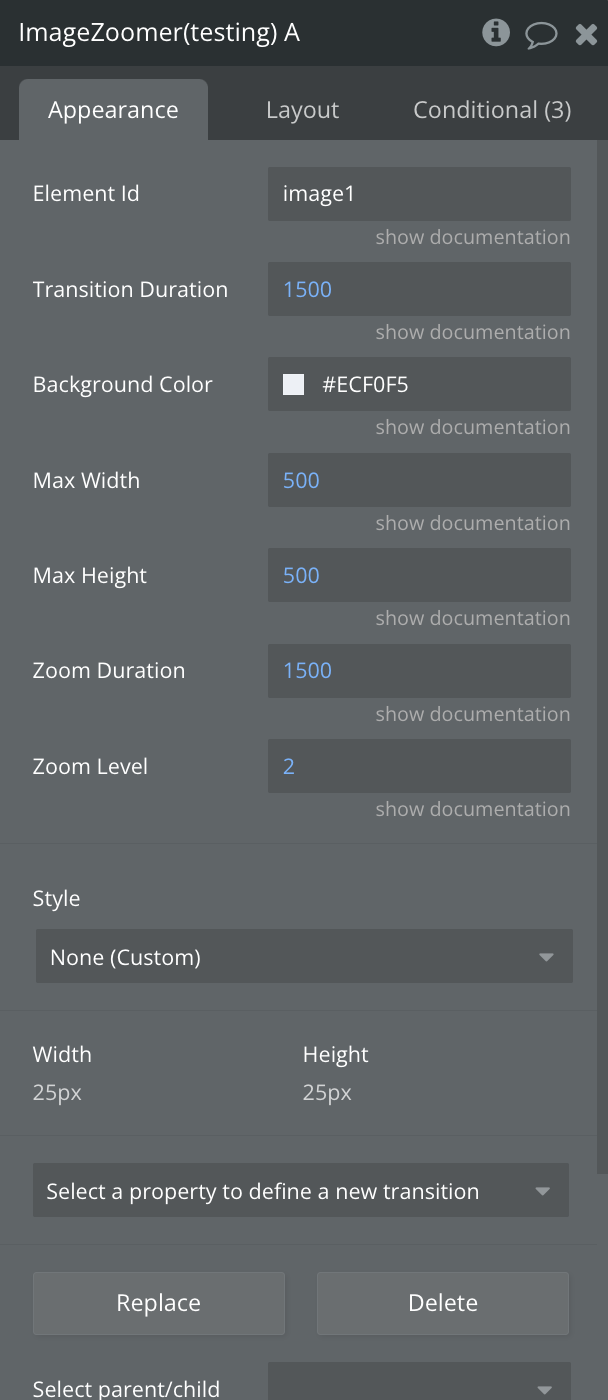Edit the Max Width field

pos(419,480)
